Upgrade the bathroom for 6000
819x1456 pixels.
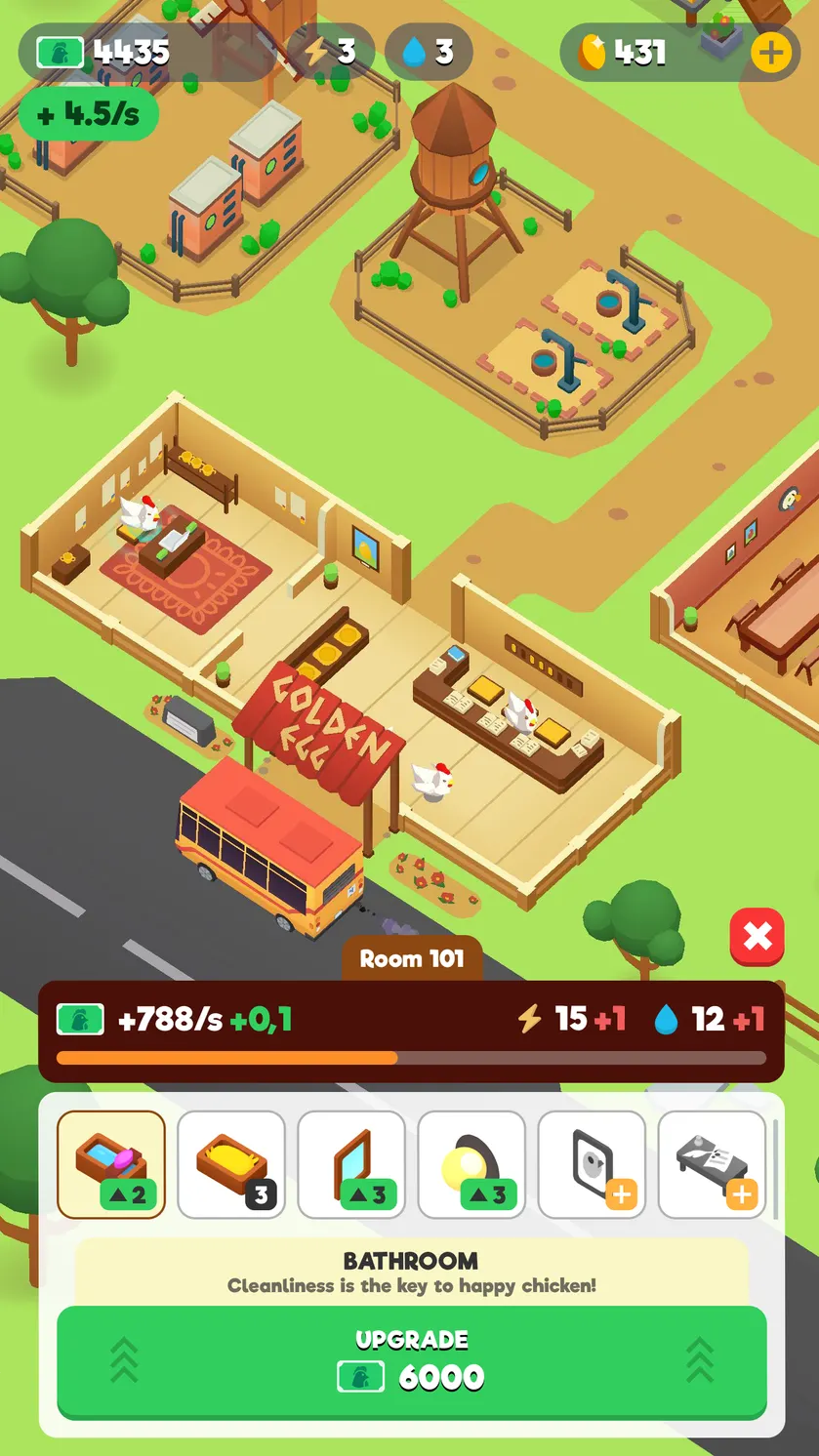[x=412, y=1361]
